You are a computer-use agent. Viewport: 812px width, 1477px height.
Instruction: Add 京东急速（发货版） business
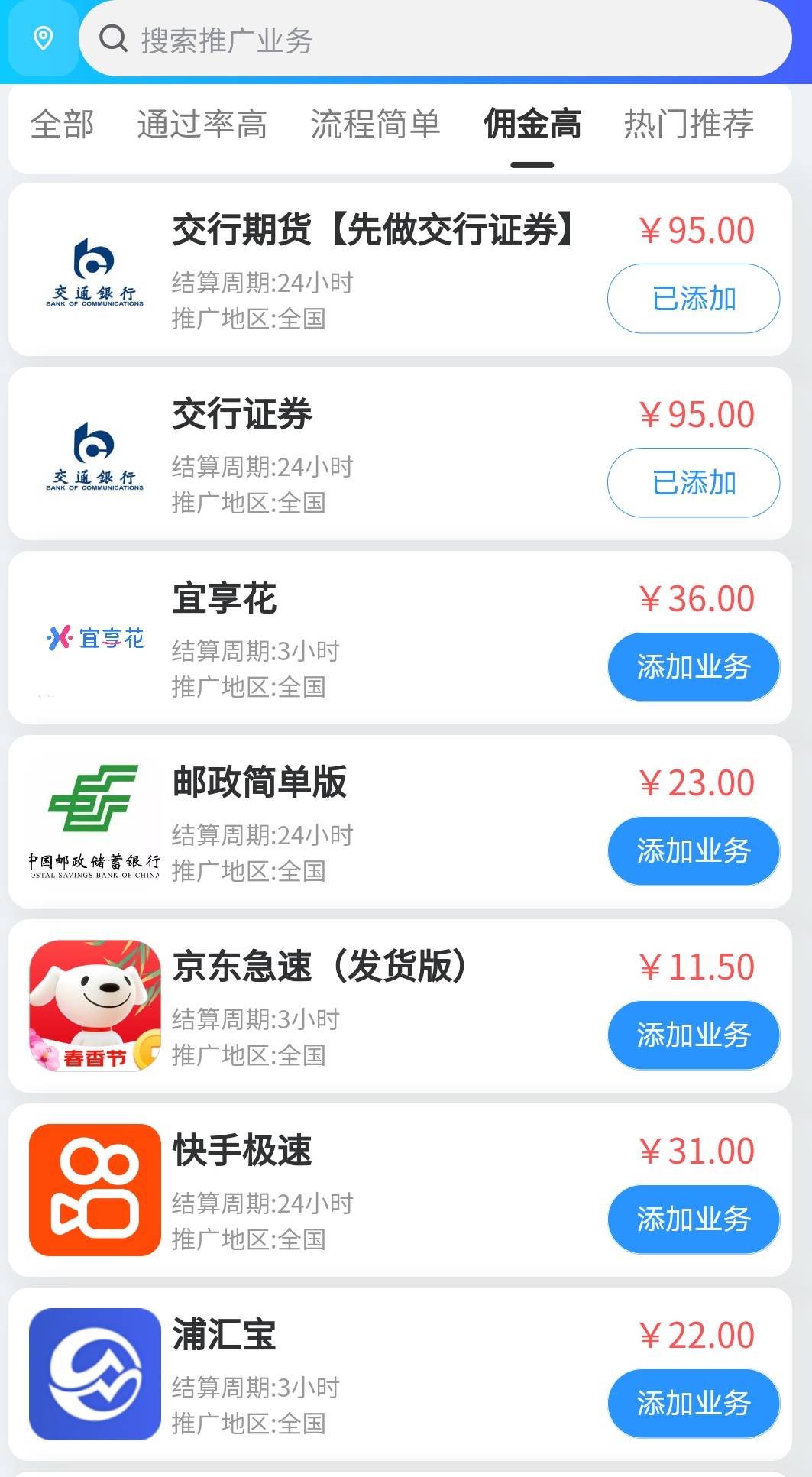[693, 1035]
